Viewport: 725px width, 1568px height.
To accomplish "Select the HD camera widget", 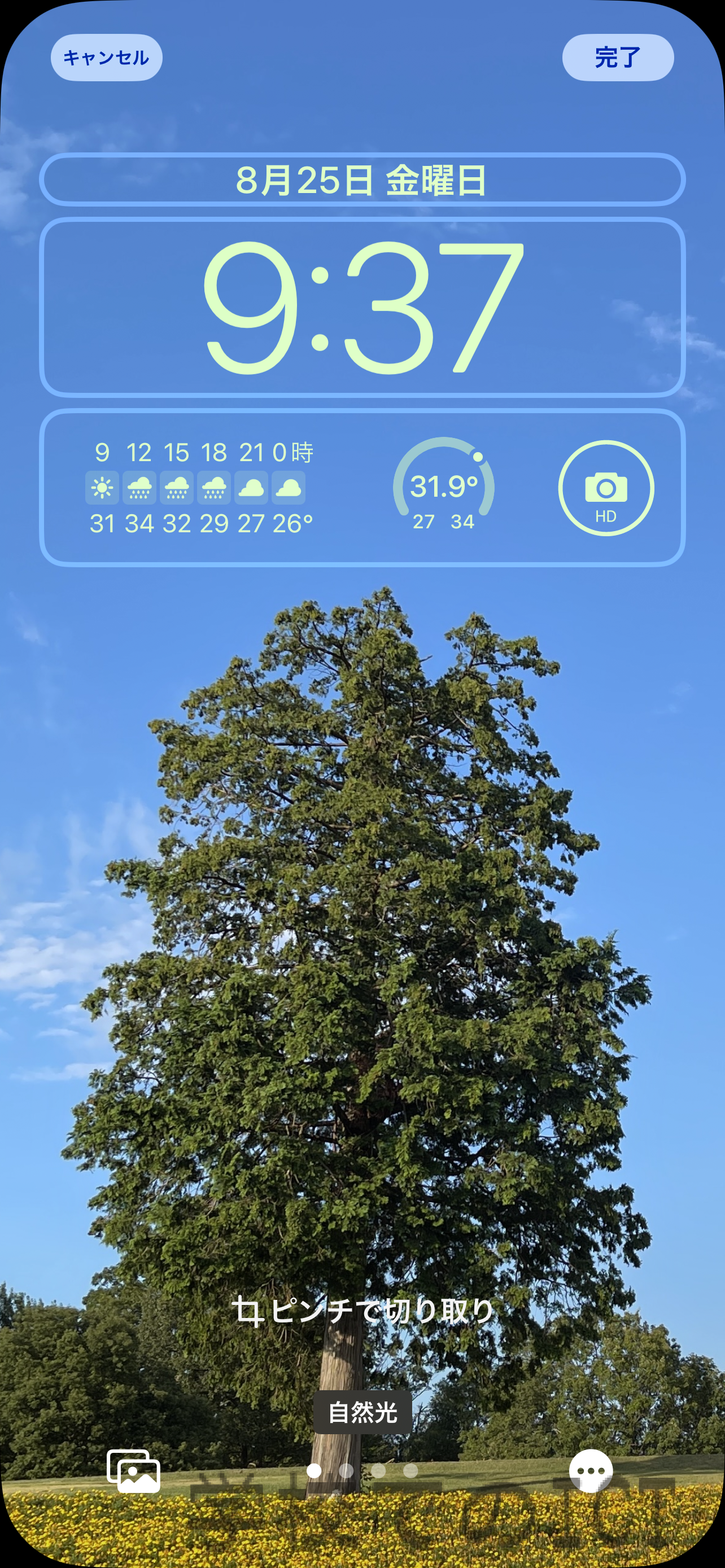I will pyautogui.click(x=606, y=488).
